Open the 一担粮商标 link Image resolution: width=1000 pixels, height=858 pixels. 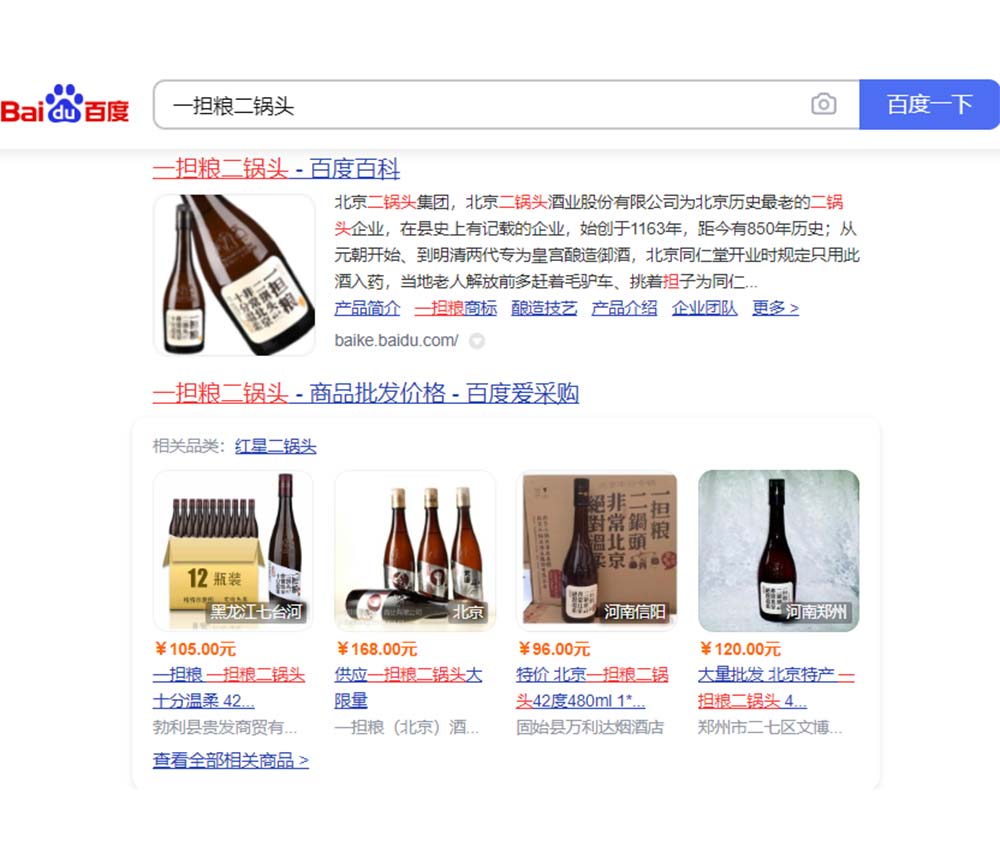click(x=455, y=308)
